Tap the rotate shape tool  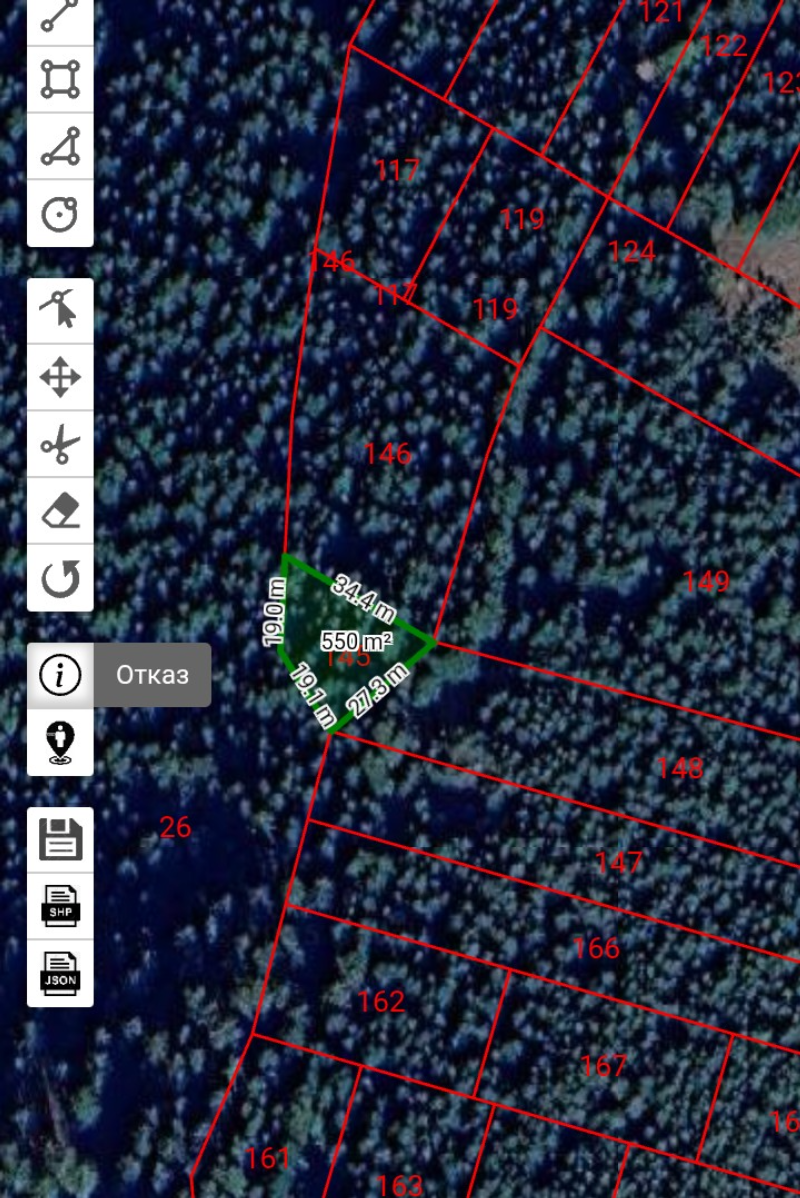pos(60,578)
